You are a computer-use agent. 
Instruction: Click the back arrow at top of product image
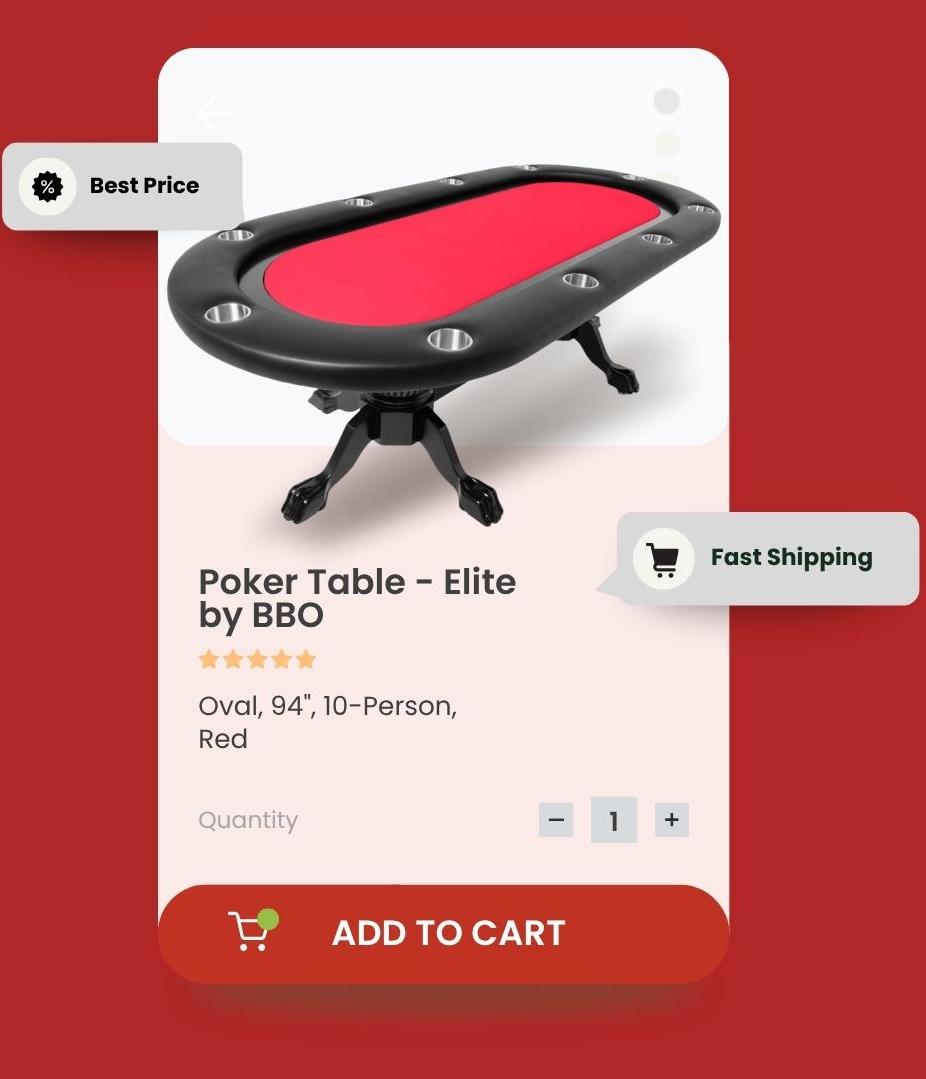(213, 114)
